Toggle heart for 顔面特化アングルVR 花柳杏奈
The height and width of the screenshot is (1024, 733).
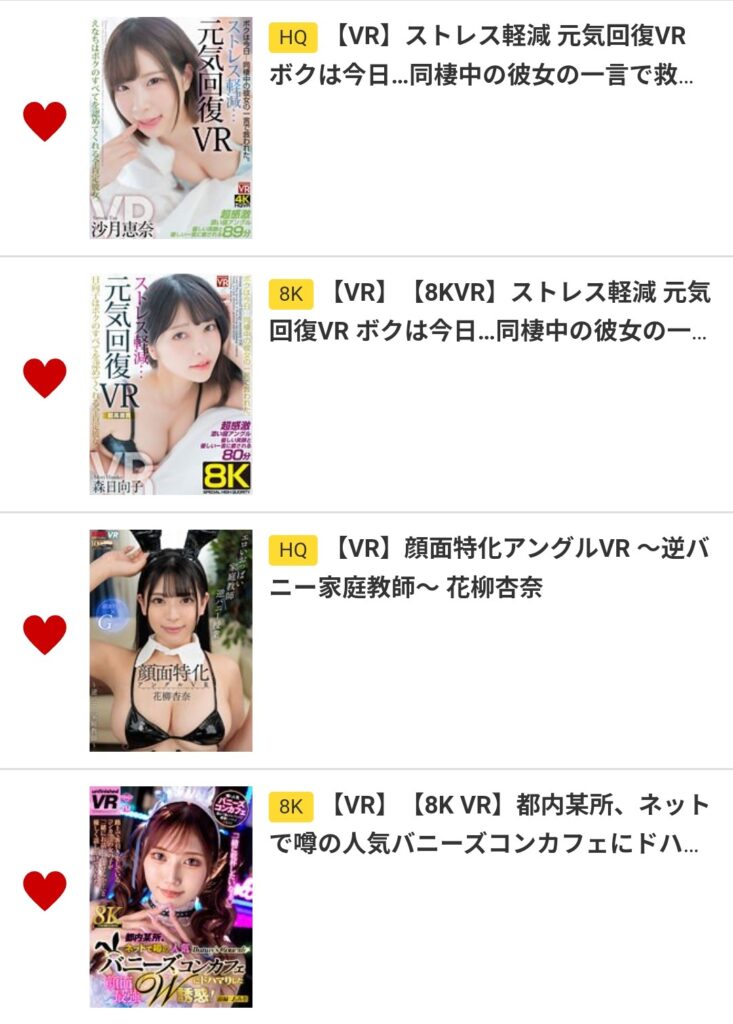pos(44,634)
